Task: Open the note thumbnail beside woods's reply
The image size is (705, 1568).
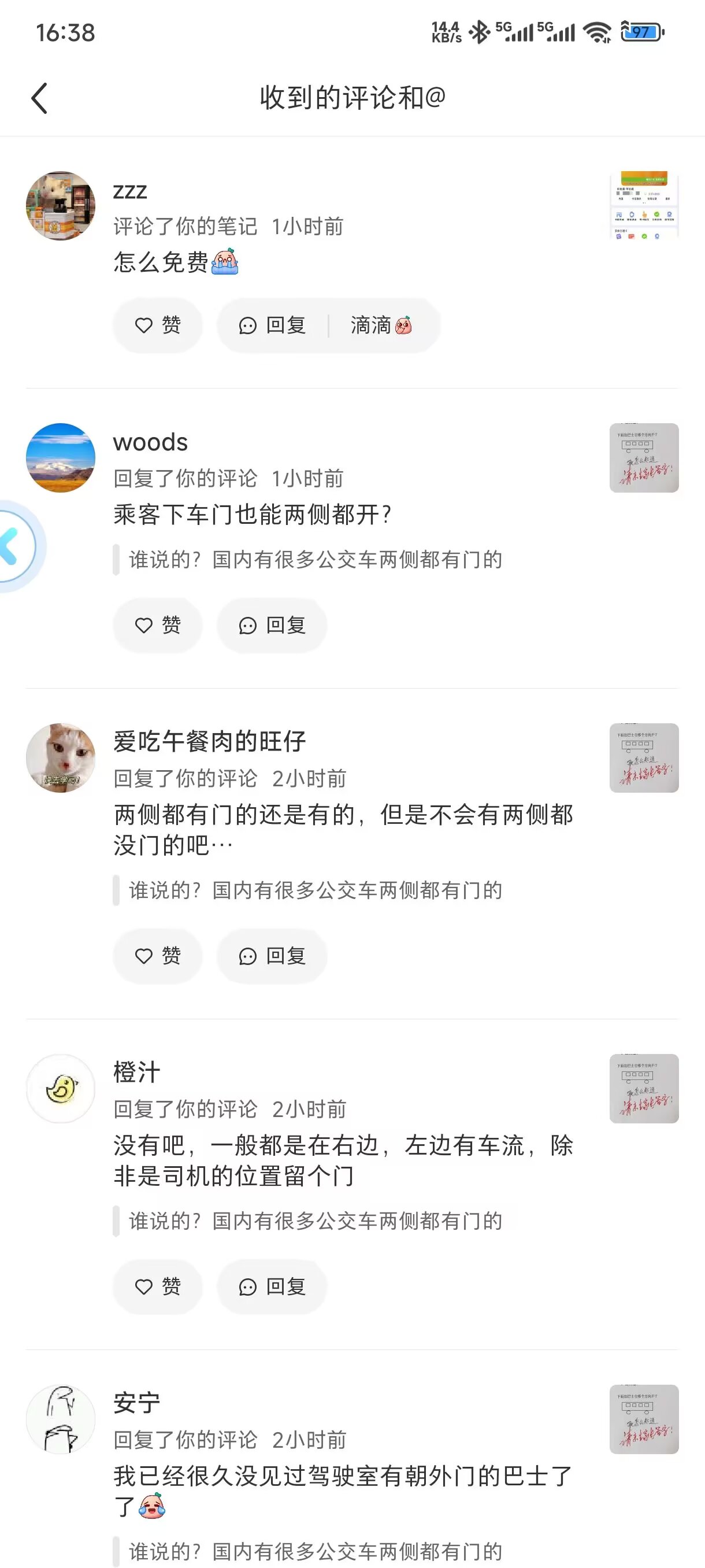Action: pyautogui.click(x=644, y=458)
